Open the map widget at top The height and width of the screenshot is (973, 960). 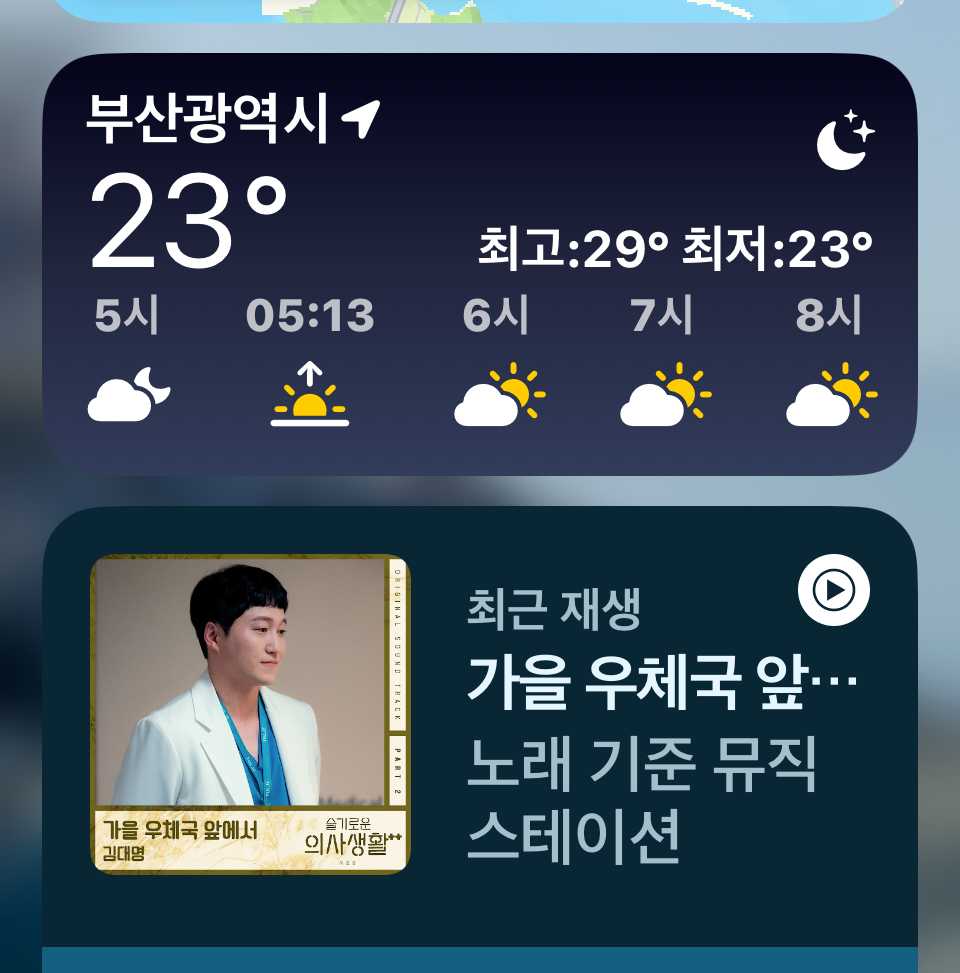(480, 8)
